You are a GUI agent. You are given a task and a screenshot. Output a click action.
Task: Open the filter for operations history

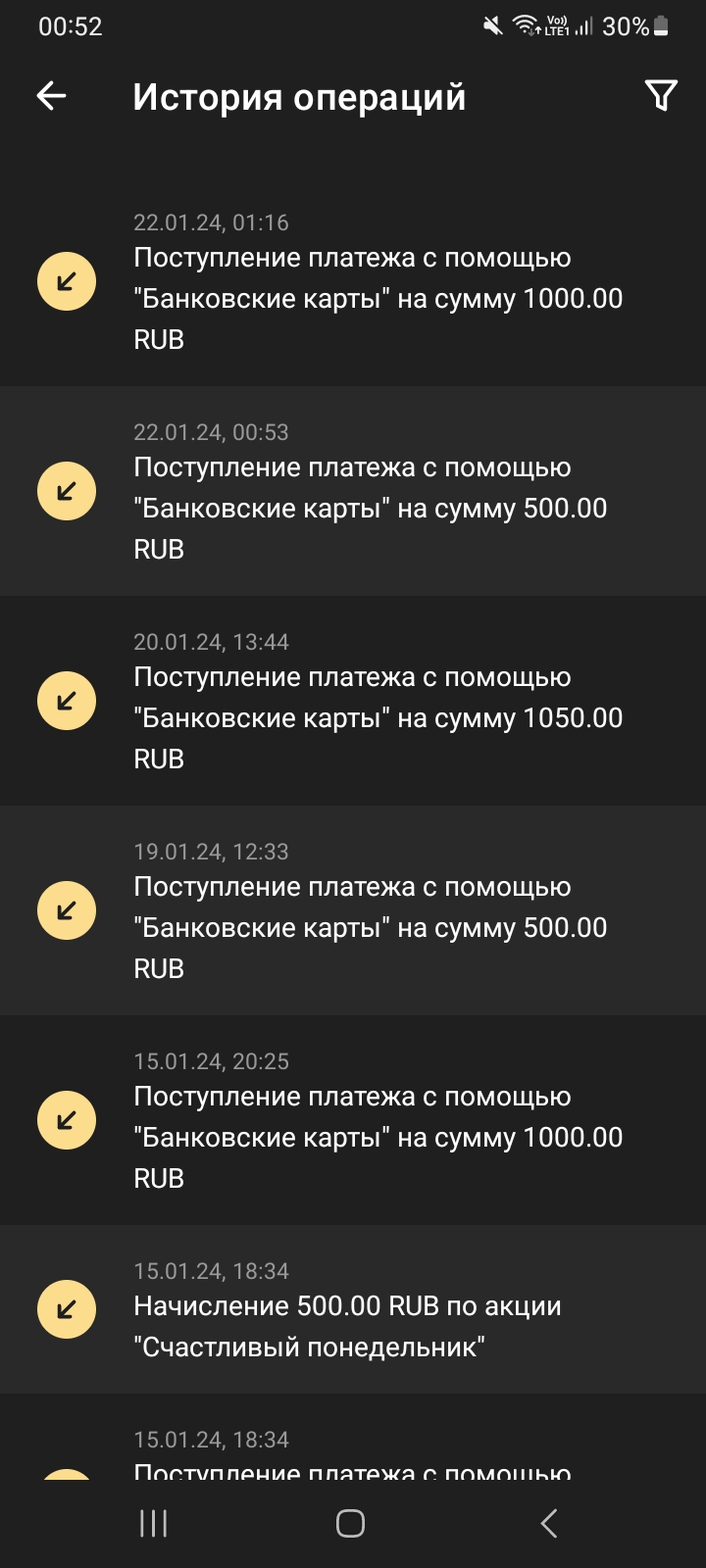coord(661,96)
